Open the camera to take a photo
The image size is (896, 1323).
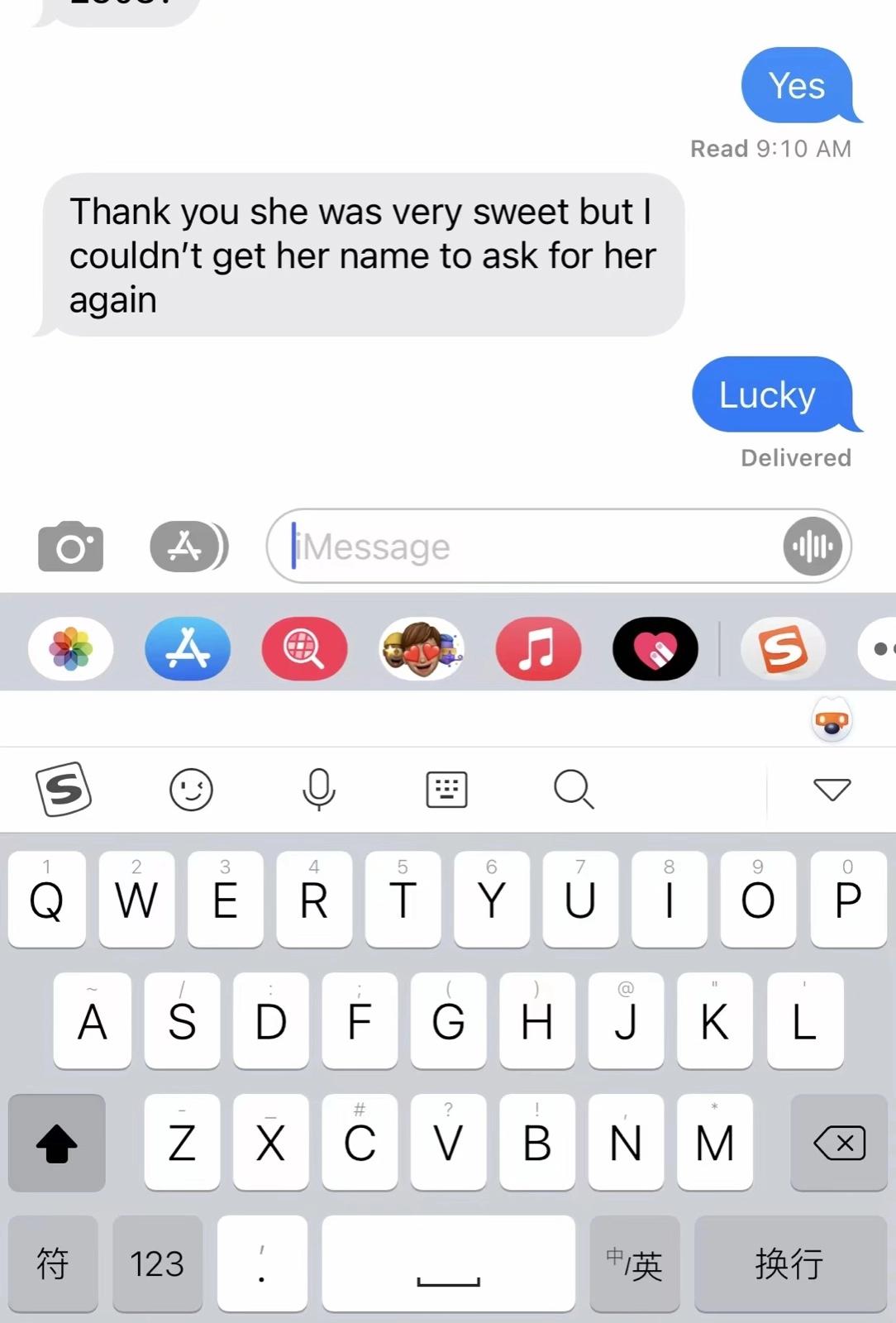pos(70,547)
